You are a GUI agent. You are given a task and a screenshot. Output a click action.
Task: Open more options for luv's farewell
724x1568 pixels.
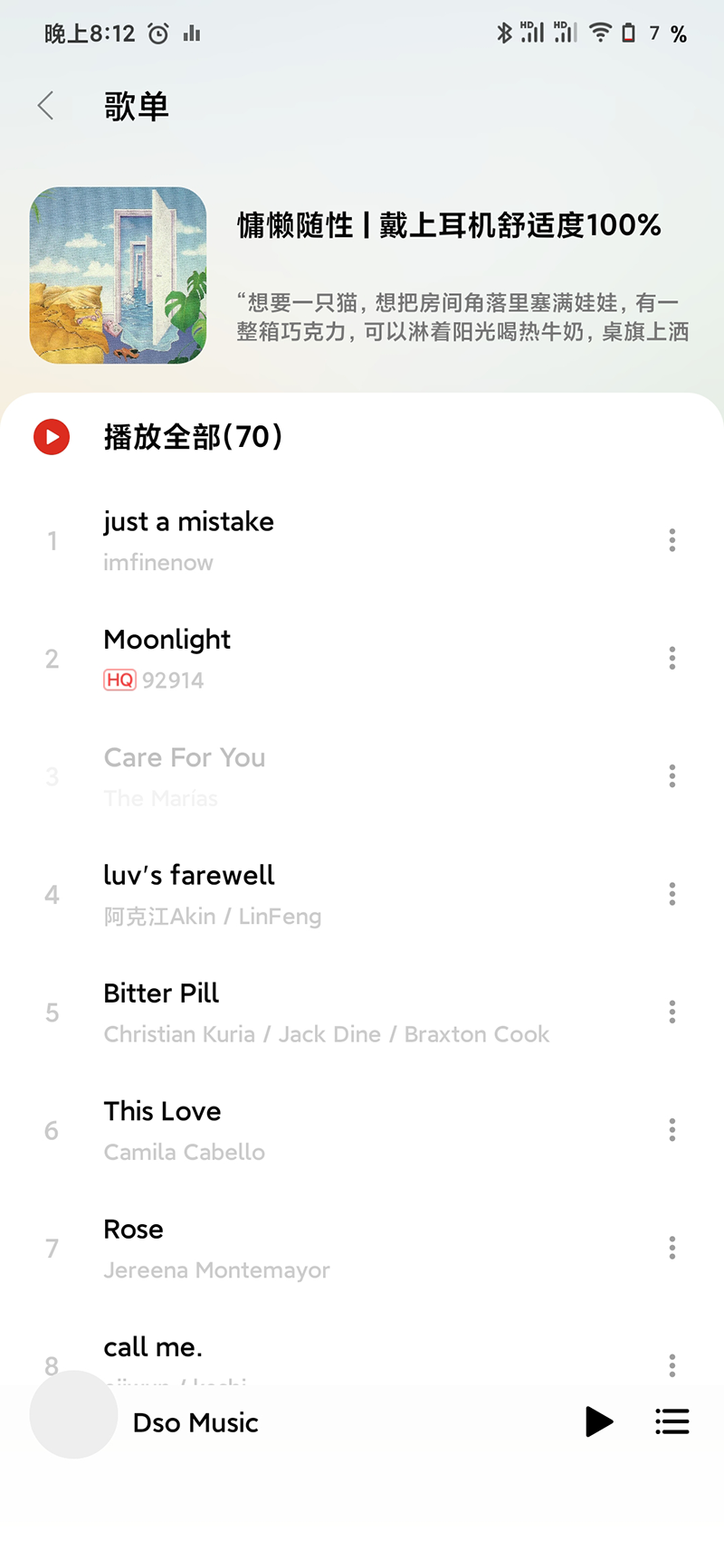point(672,894)
